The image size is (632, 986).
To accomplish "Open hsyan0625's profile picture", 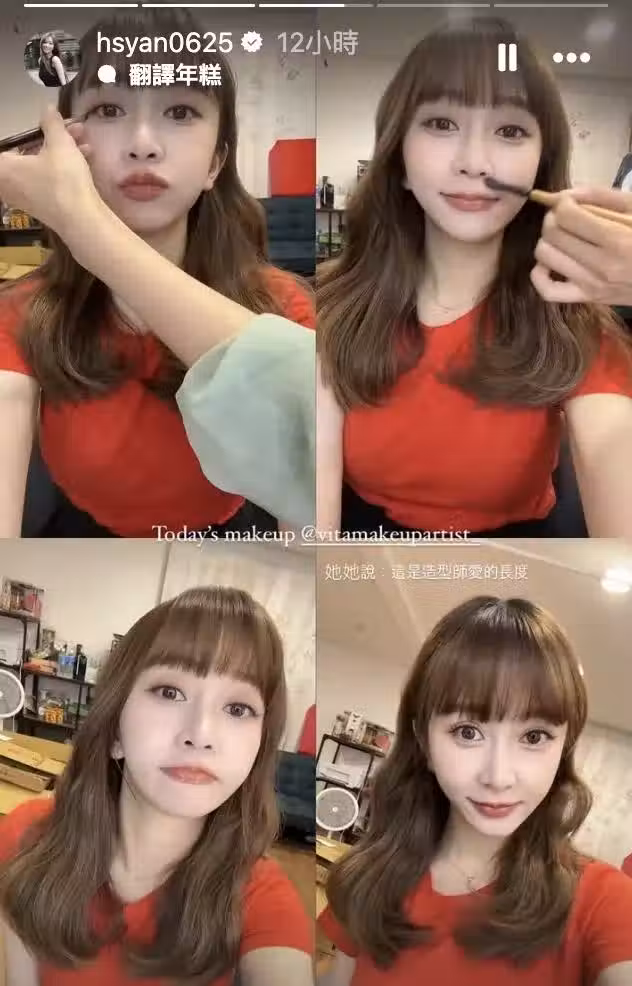I will click(x=51, y=58).
